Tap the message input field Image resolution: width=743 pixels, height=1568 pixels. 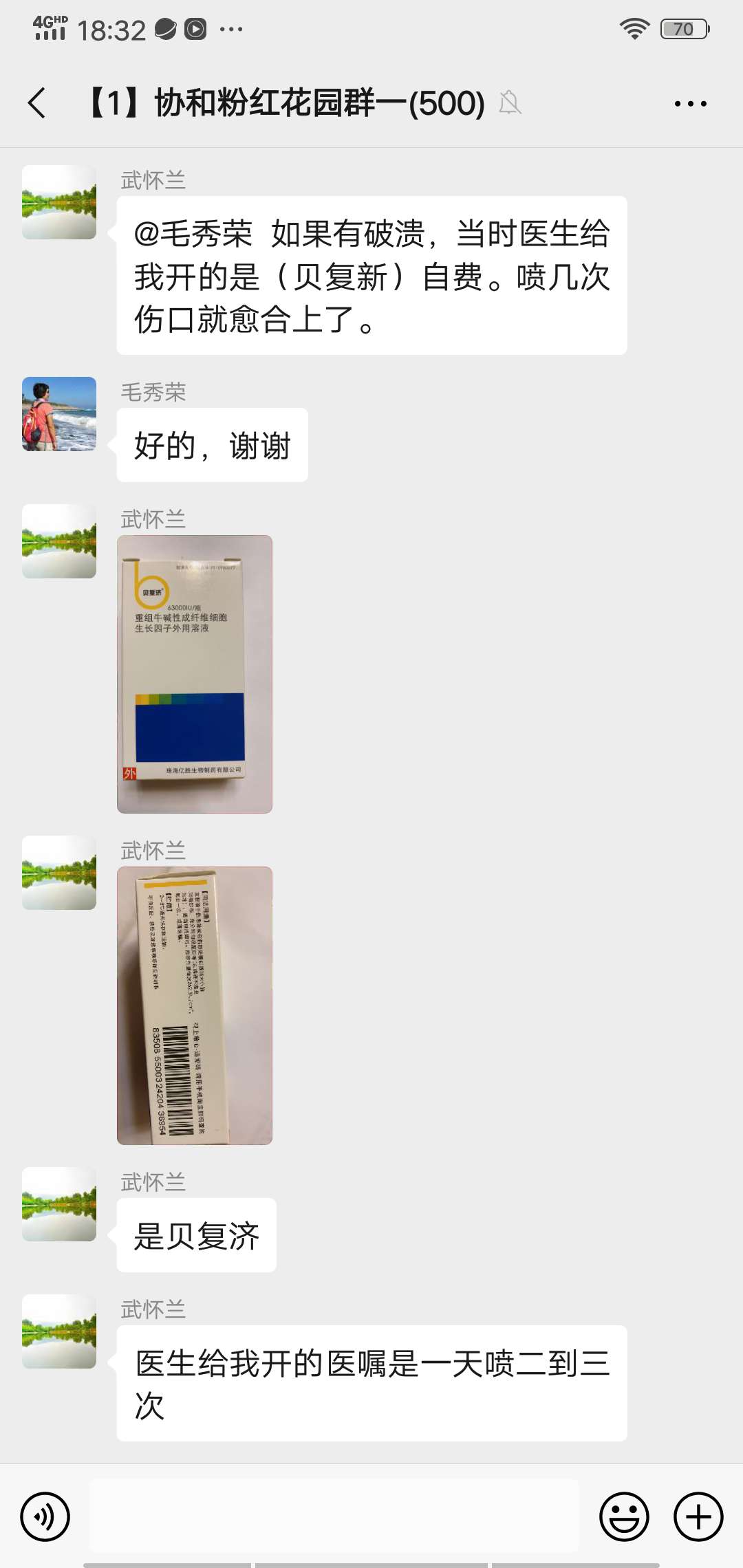tap(334, 1516)
